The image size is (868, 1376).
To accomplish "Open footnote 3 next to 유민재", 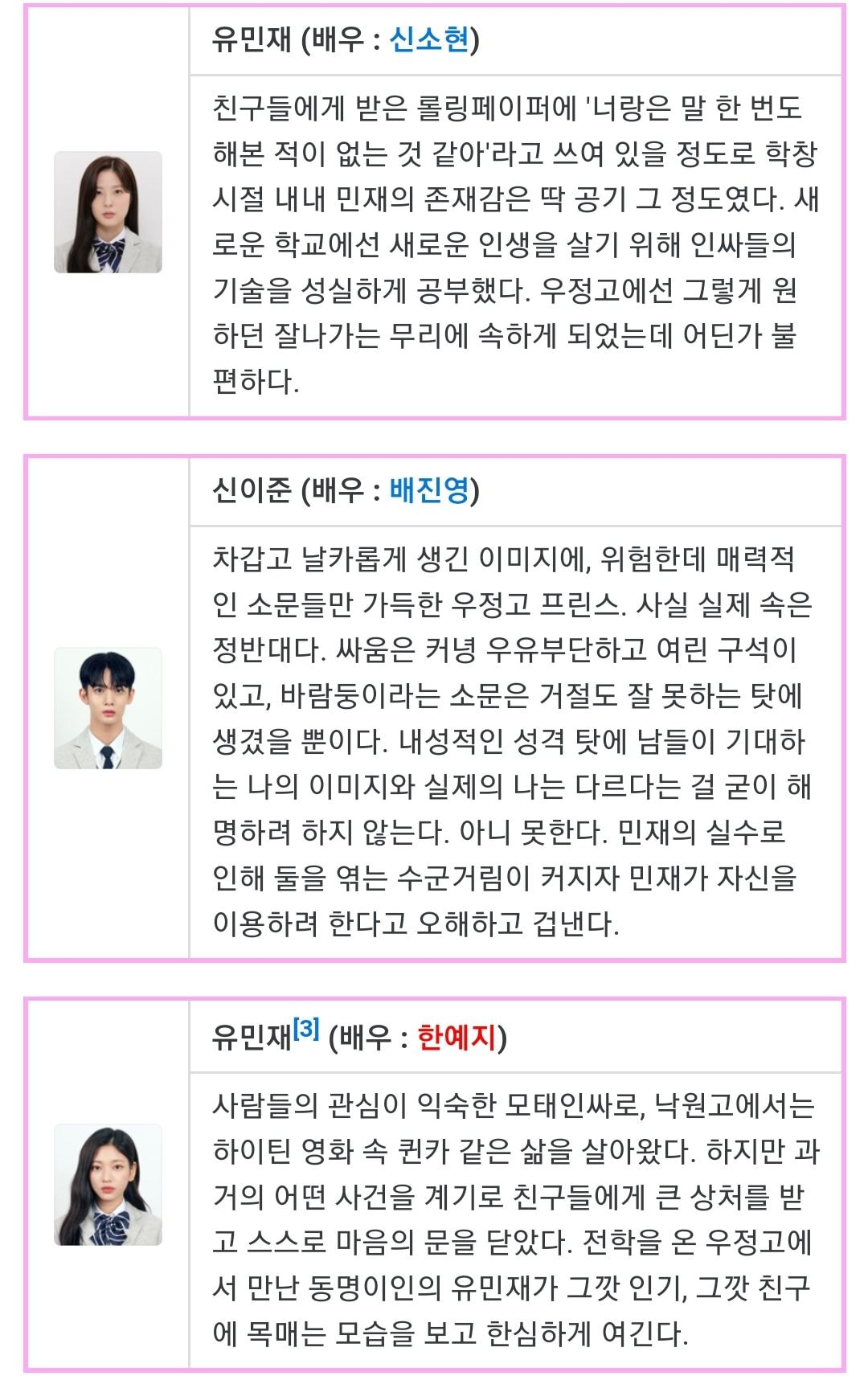I will 306,1028.
